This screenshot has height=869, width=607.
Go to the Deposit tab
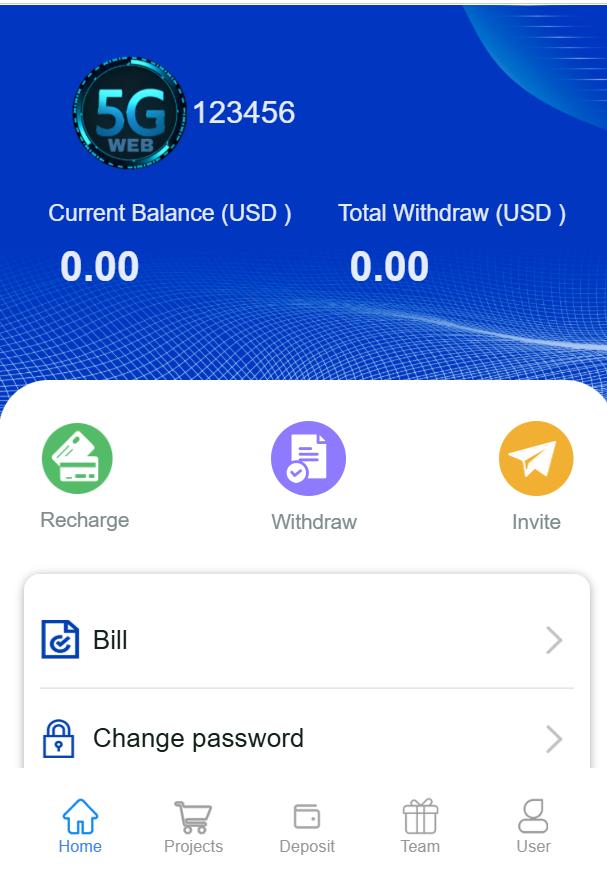[x=307, y=826]
